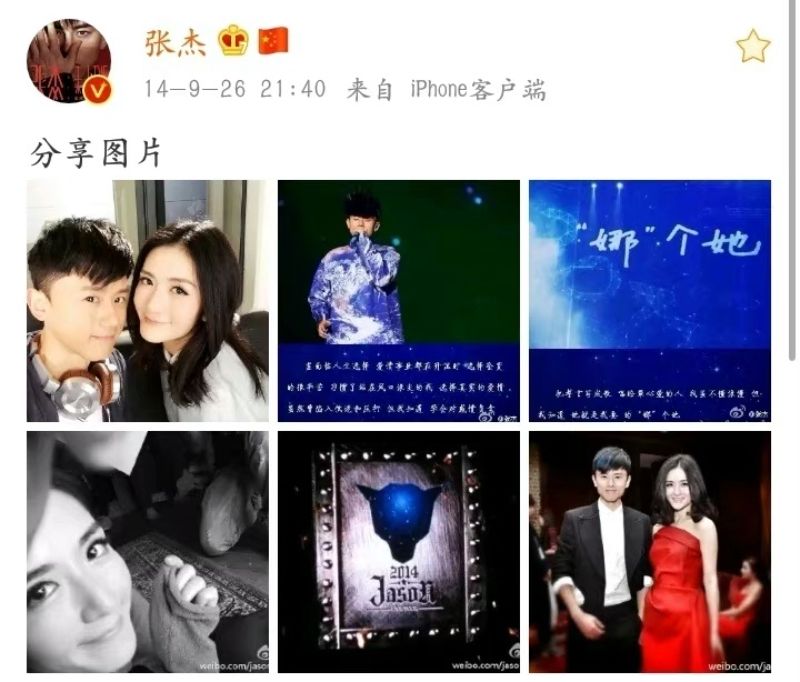Open the black-and-white baby hand photo
Image resolution: width=800 pixels, height=682 pixels.
147,551
